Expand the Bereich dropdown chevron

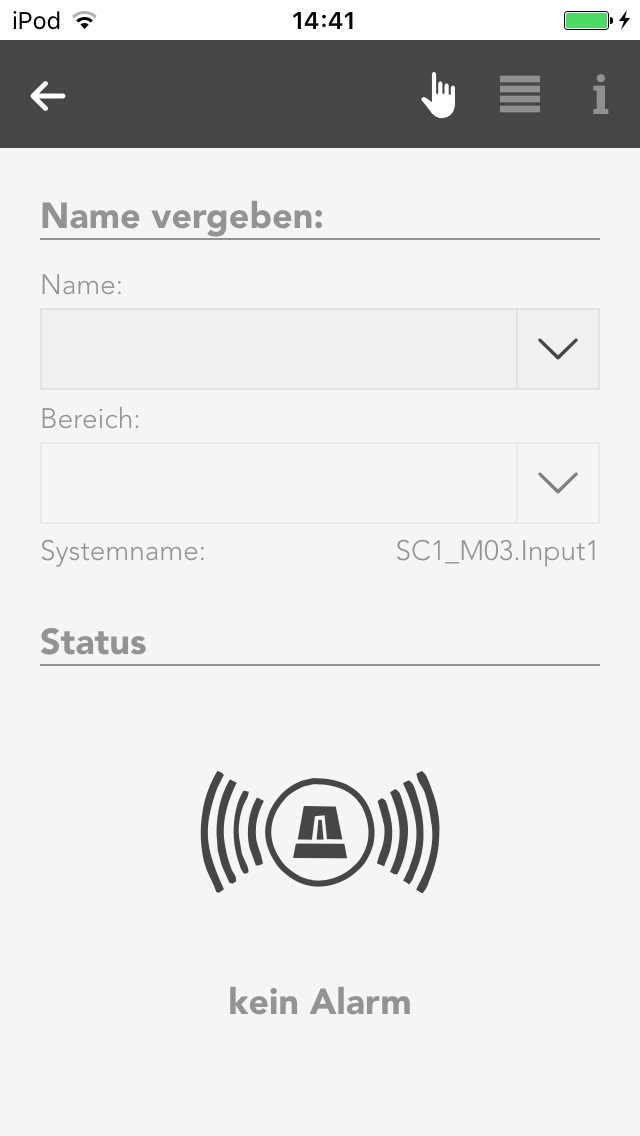pos(558,483)
